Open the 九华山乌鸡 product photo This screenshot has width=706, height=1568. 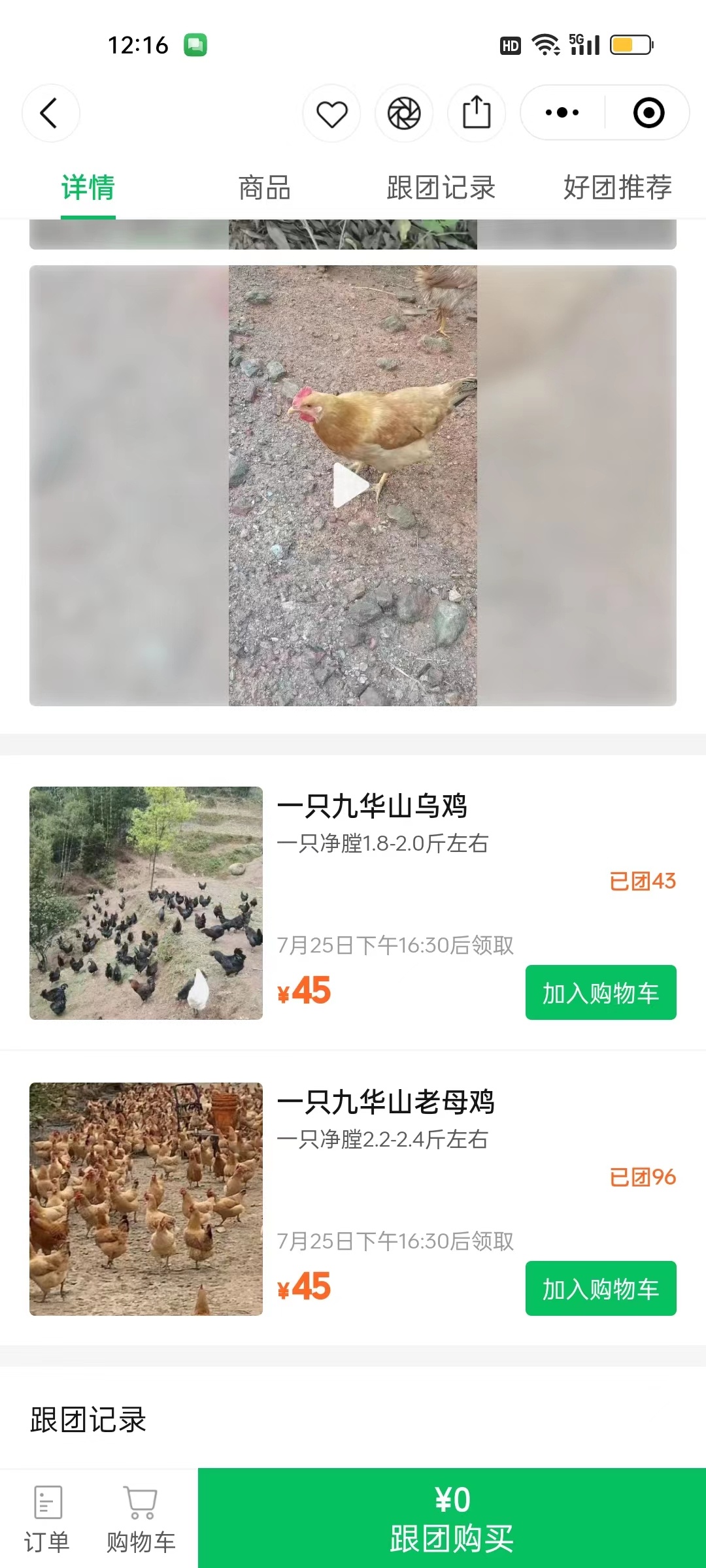pos(146,903)
